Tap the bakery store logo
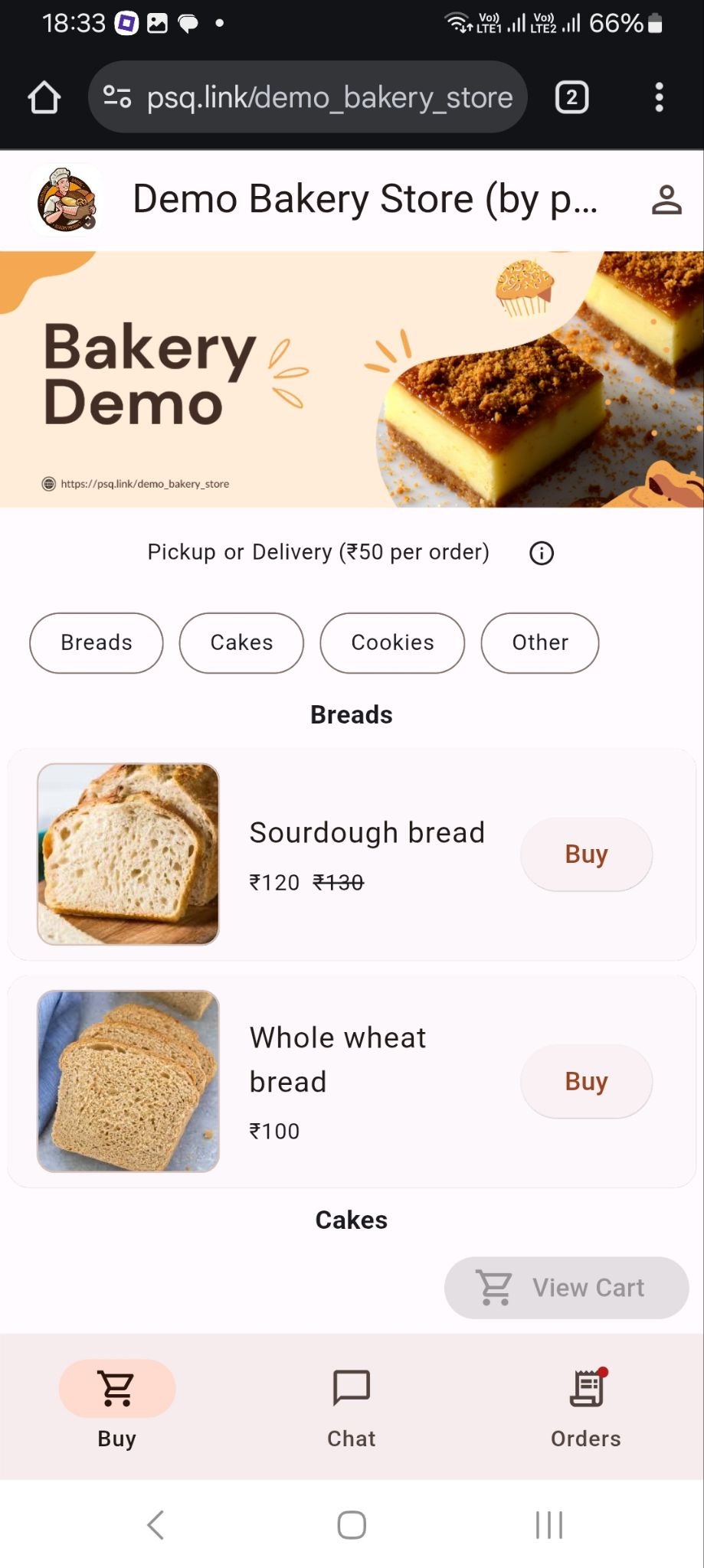 click(x=64, y=200)
